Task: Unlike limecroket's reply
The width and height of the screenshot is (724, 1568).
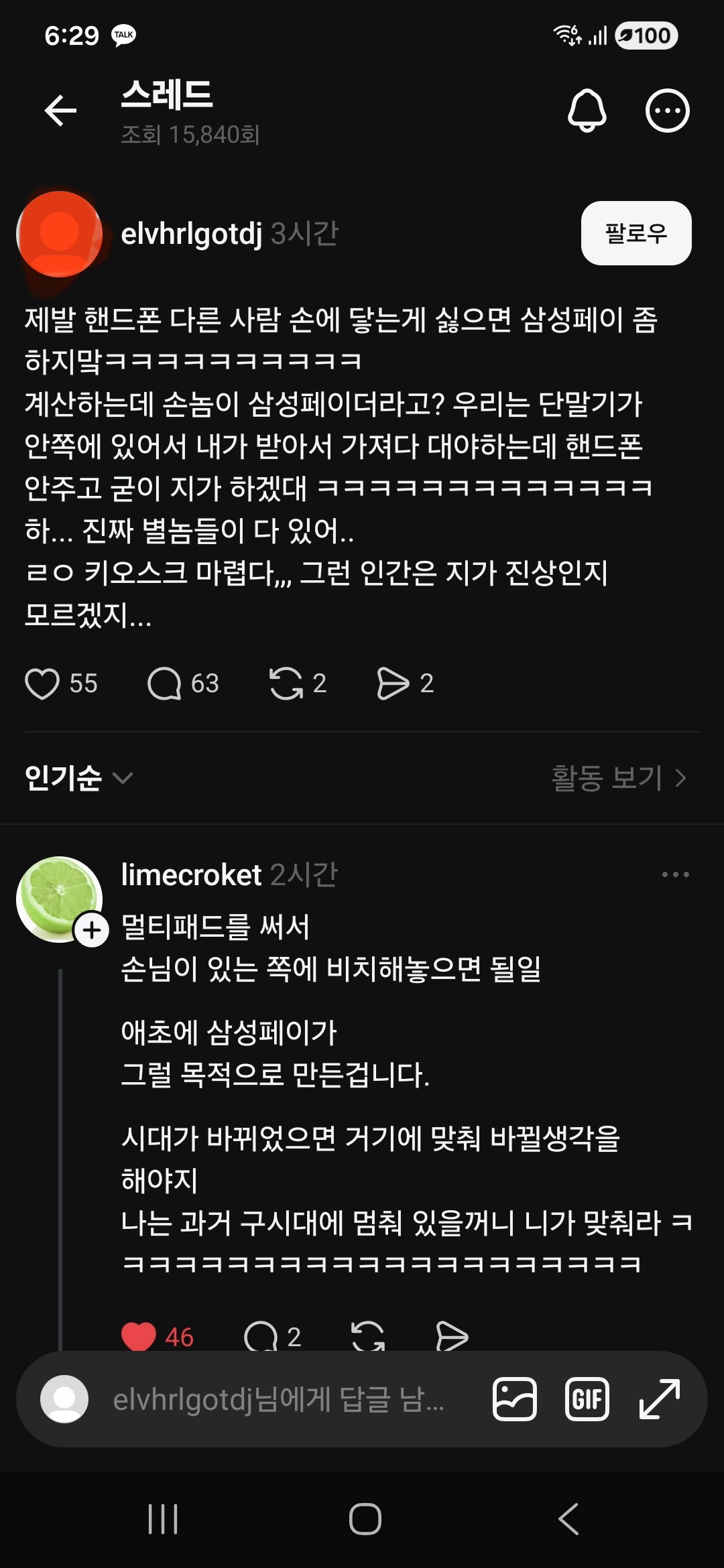Action: (x=139, y=1337)
